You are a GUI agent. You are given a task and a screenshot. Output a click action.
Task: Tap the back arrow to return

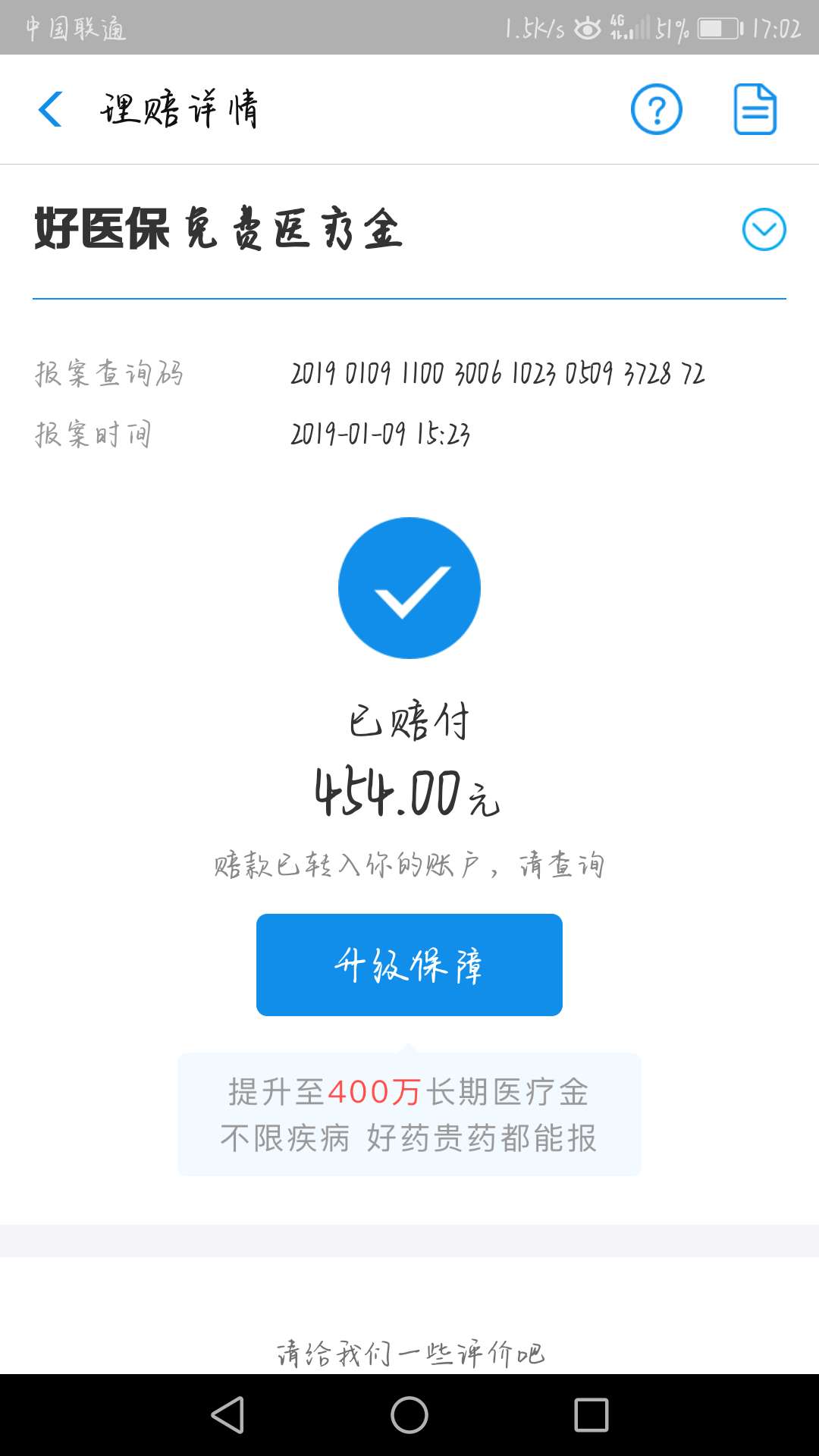tap(50, 108)
